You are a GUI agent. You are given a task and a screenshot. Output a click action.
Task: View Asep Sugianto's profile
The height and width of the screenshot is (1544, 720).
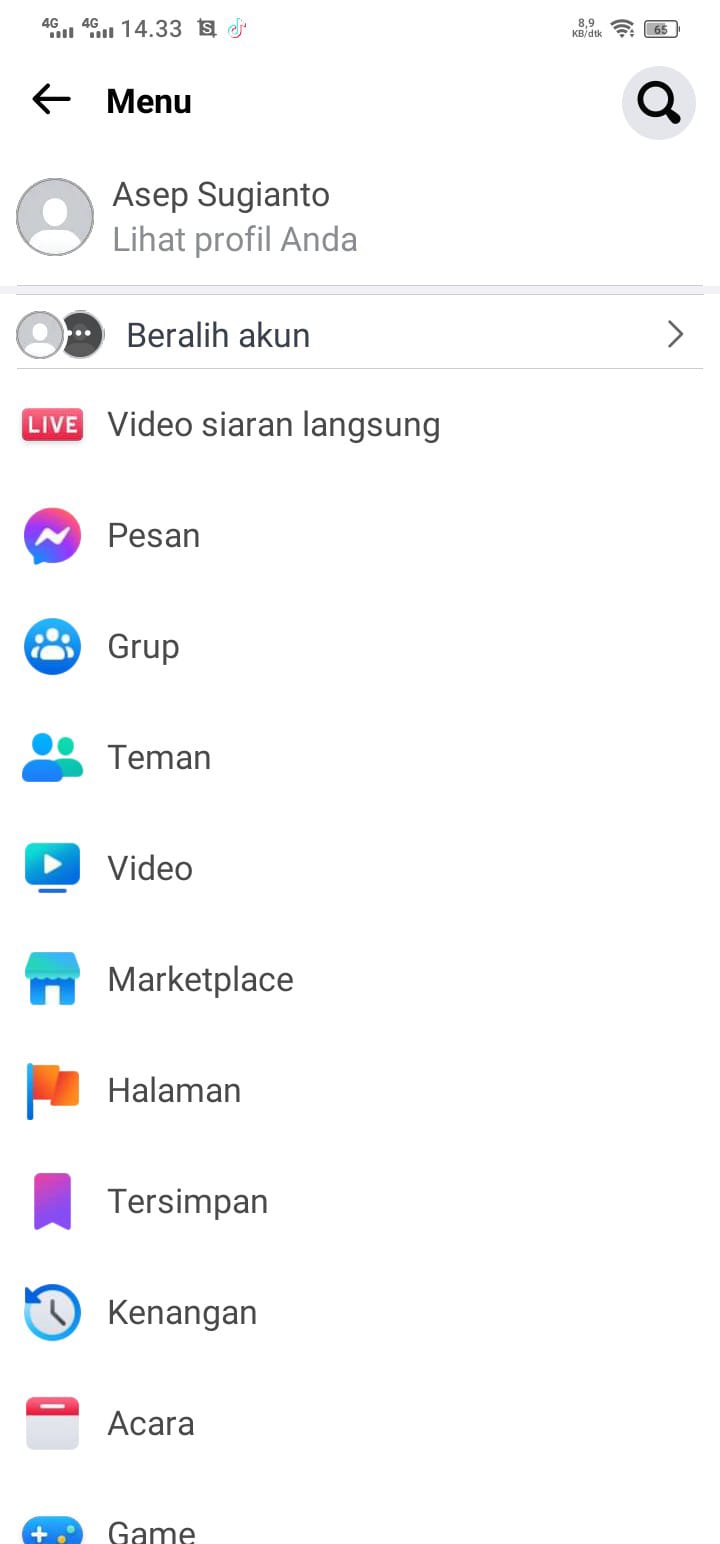tap(220, 217)
